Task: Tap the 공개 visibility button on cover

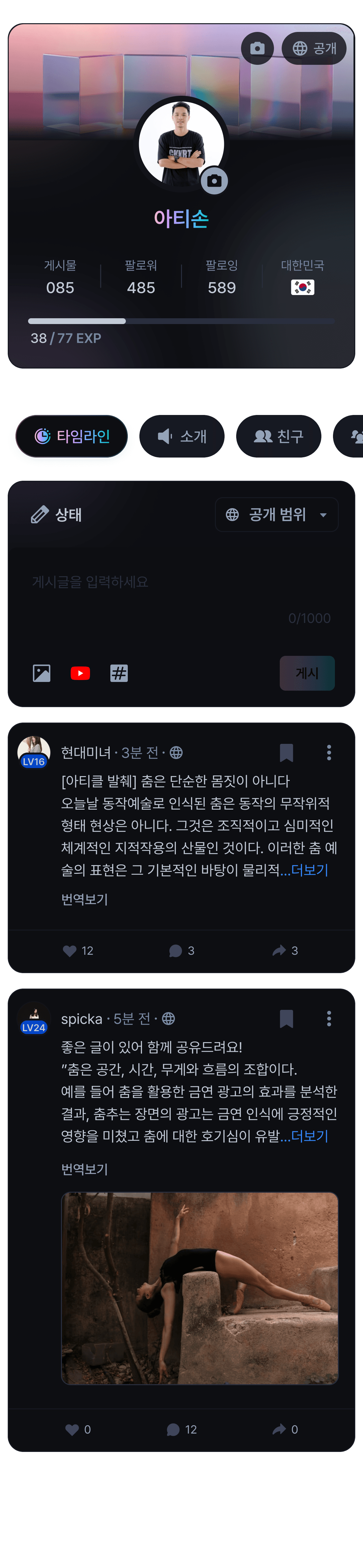Action: pyautogui.click(x=314, y=48)
